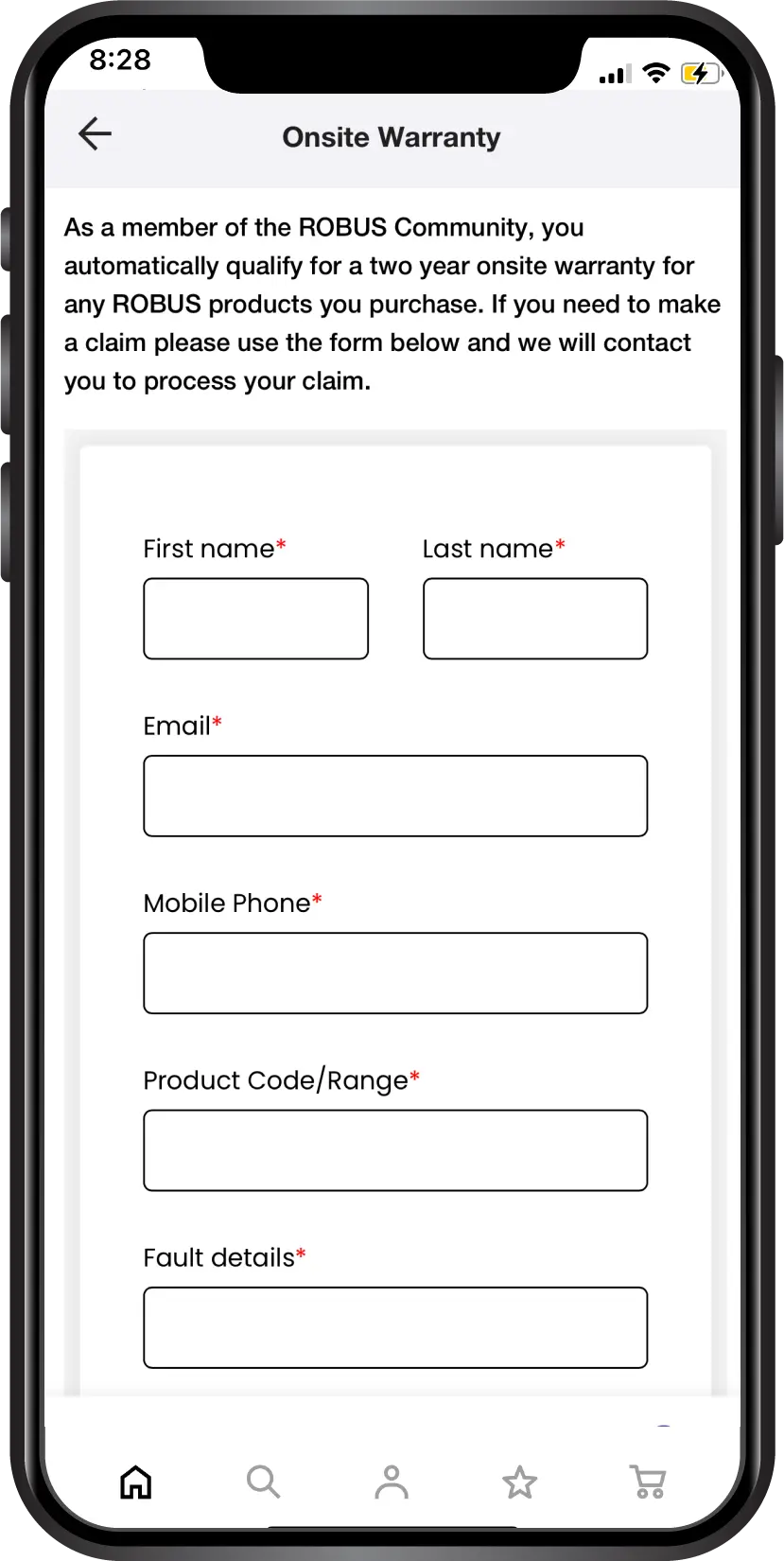The height and width of the screenshot is (1561, 784).
Task: Switch to the favorites star tab
Action: point(519,1482)
